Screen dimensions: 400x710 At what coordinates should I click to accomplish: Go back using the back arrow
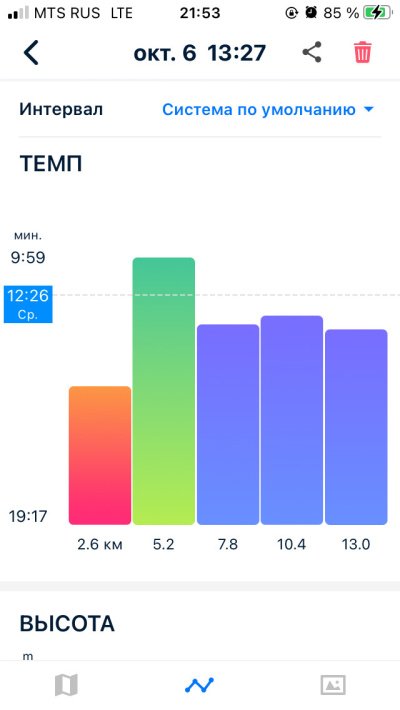click(31, 53)
